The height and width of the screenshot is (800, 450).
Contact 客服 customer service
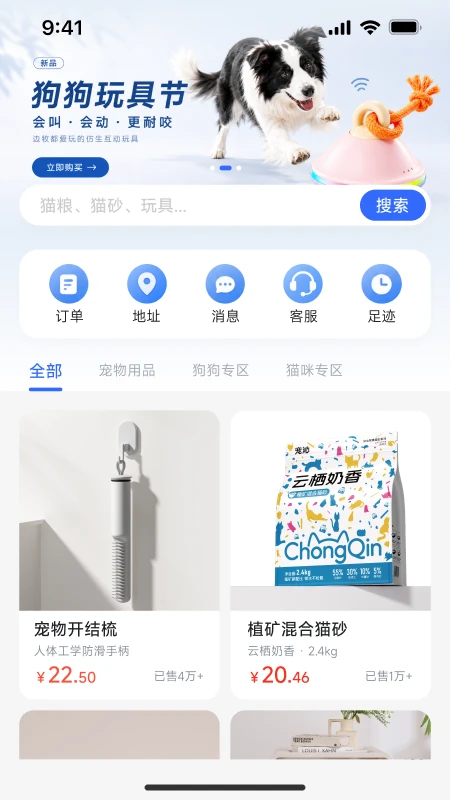(x=303, y=294)
